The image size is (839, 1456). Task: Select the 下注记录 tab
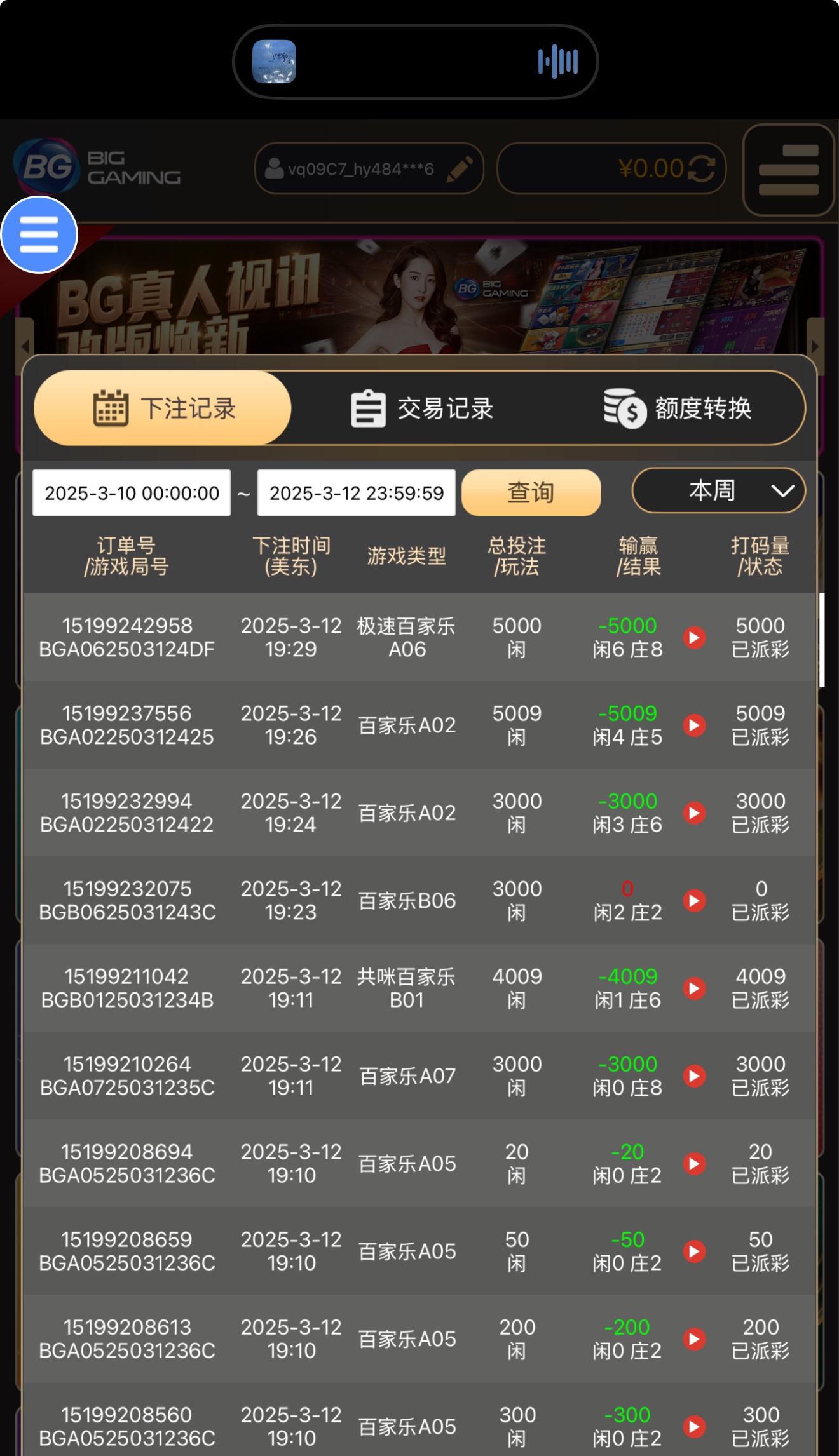coord(163,408)
